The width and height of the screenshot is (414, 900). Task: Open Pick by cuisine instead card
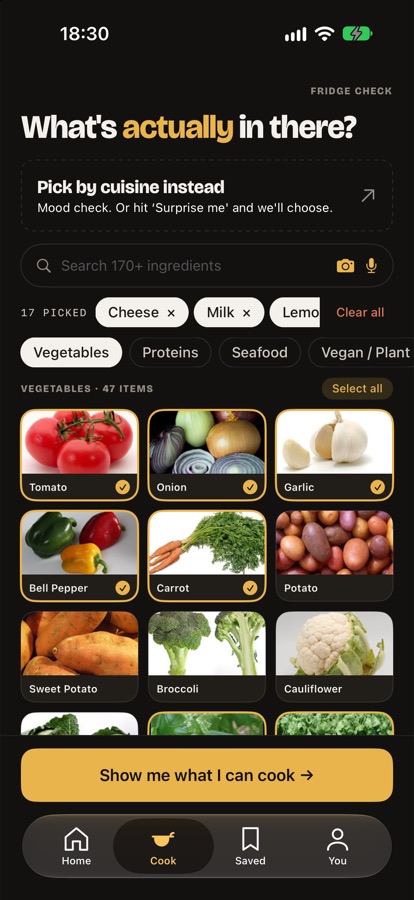(x=207, y=196)
